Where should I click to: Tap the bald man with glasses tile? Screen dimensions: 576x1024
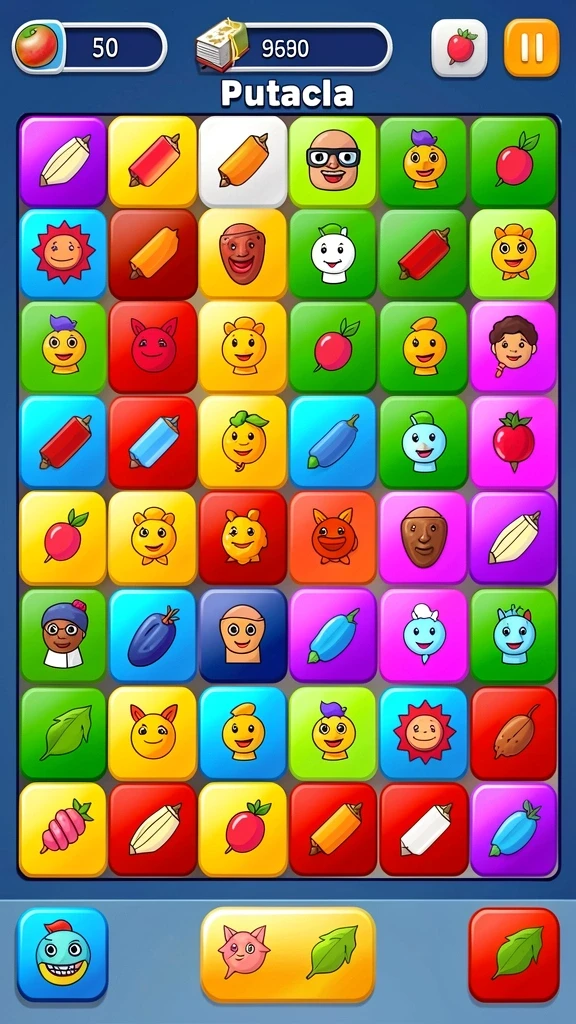[x=332, y=161]
